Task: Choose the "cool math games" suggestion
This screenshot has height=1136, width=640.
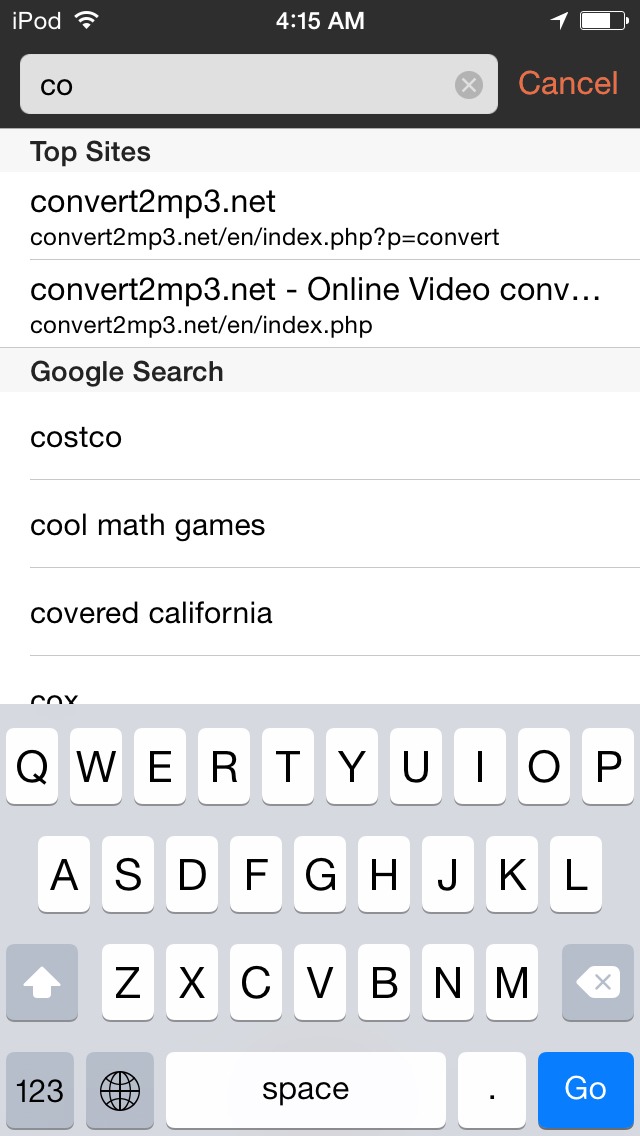Action: click(320, 525)
